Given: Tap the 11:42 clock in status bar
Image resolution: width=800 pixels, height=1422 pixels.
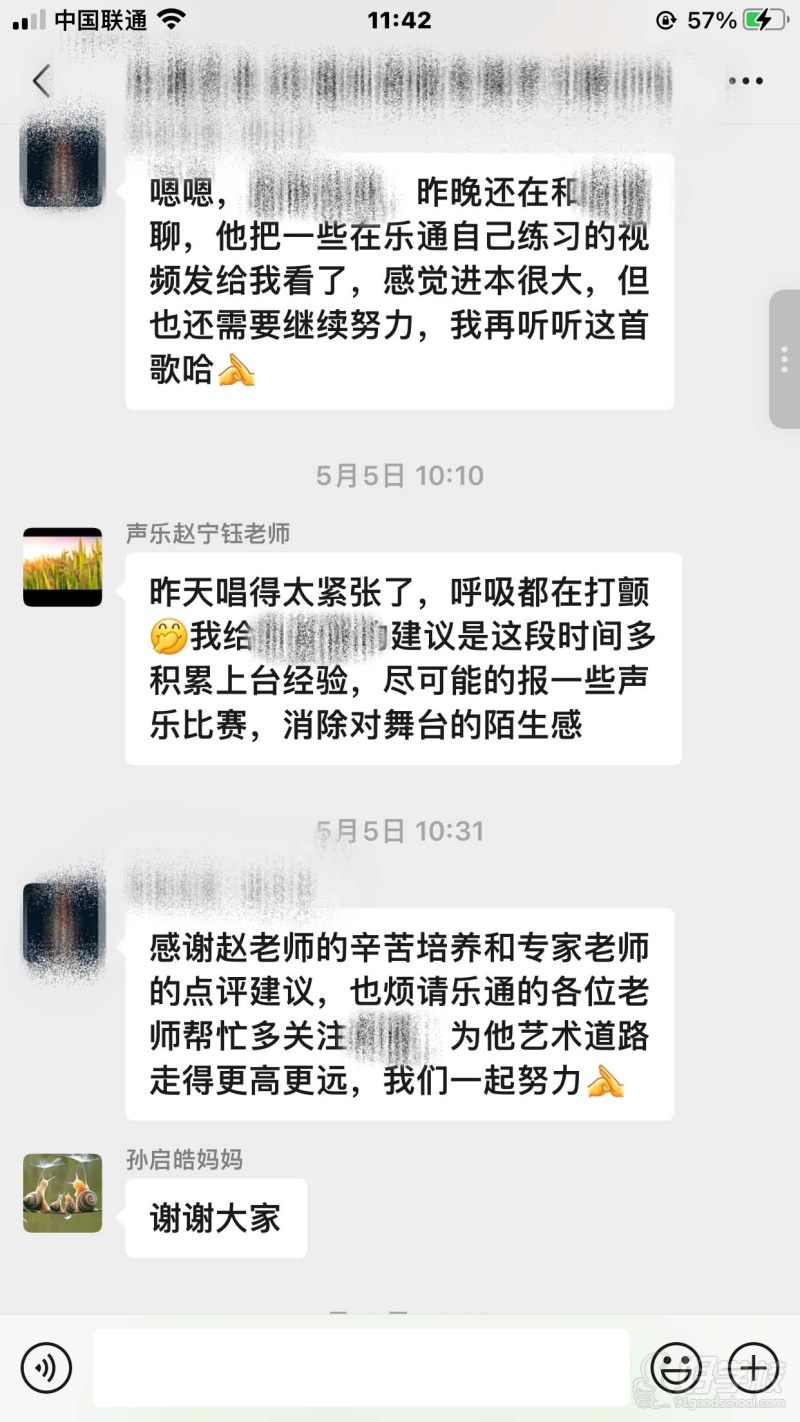Looking at the screenshot, I should click(x=400, y=20).
